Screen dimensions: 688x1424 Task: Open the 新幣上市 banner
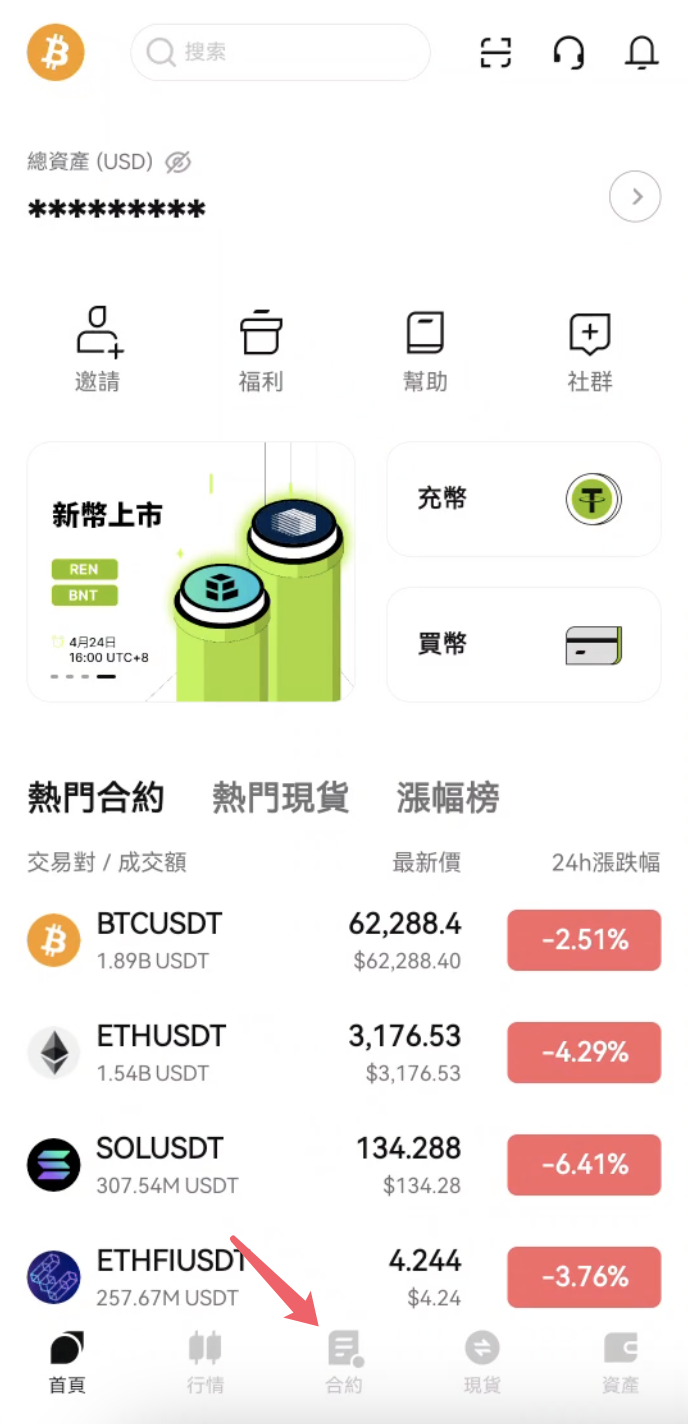click(191, 572)
